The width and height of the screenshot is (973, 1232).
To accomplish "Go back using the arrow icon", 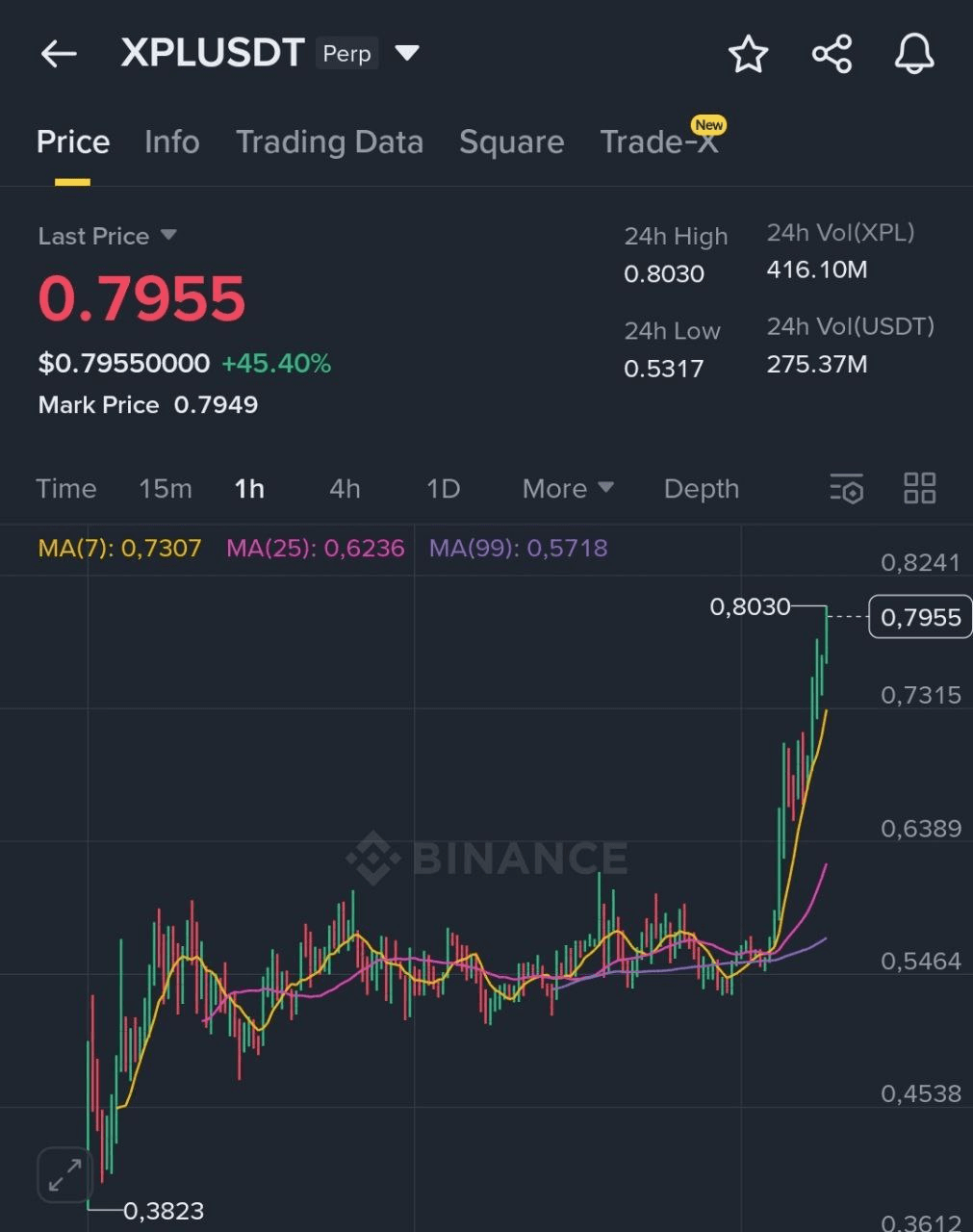I will 58,54.
